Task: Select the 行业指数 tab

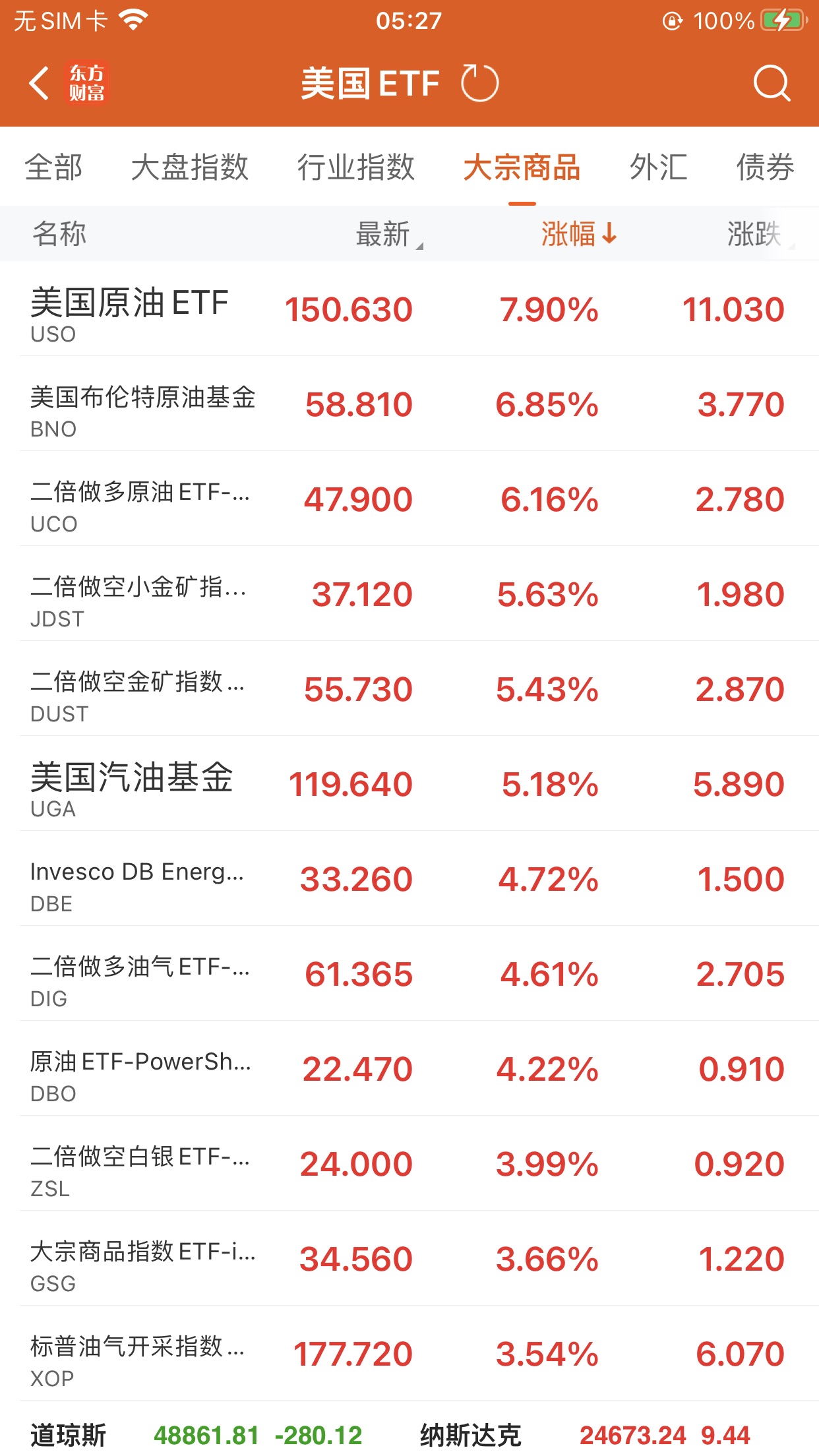Action: (x=355, y=167)
